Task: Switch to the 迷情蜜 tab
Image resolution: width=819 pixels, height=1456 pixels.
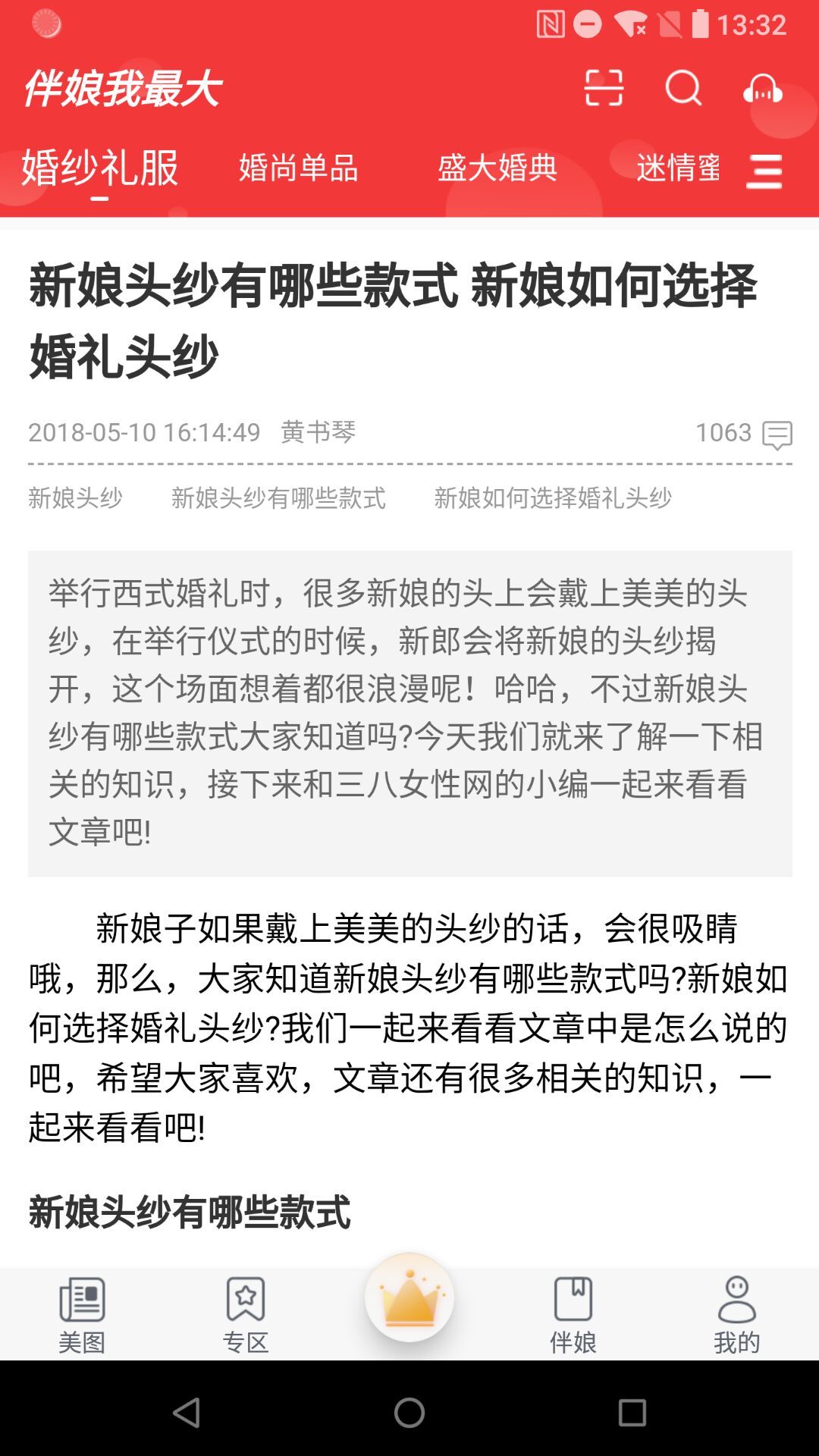Action: coord(678,168)
